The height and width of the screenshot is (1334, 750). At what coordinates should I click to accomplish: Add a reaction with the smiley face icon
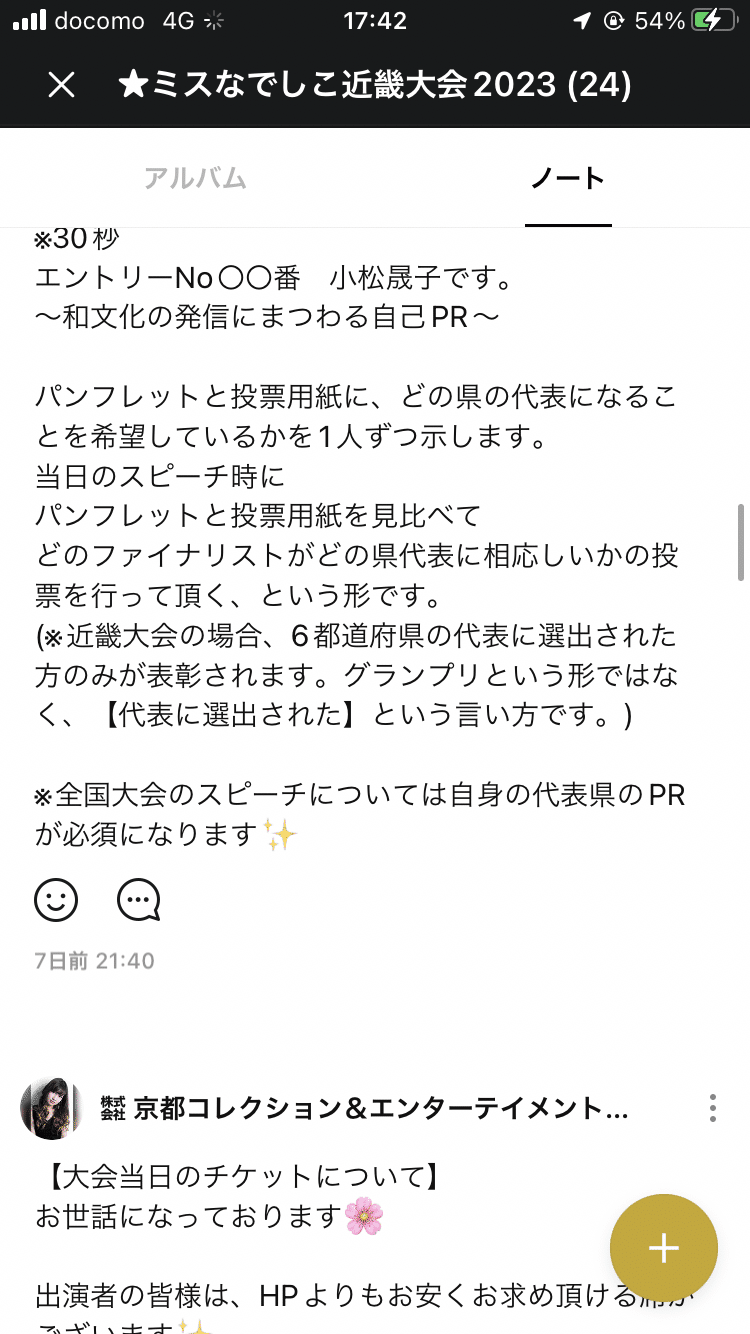tap(56, 899)
